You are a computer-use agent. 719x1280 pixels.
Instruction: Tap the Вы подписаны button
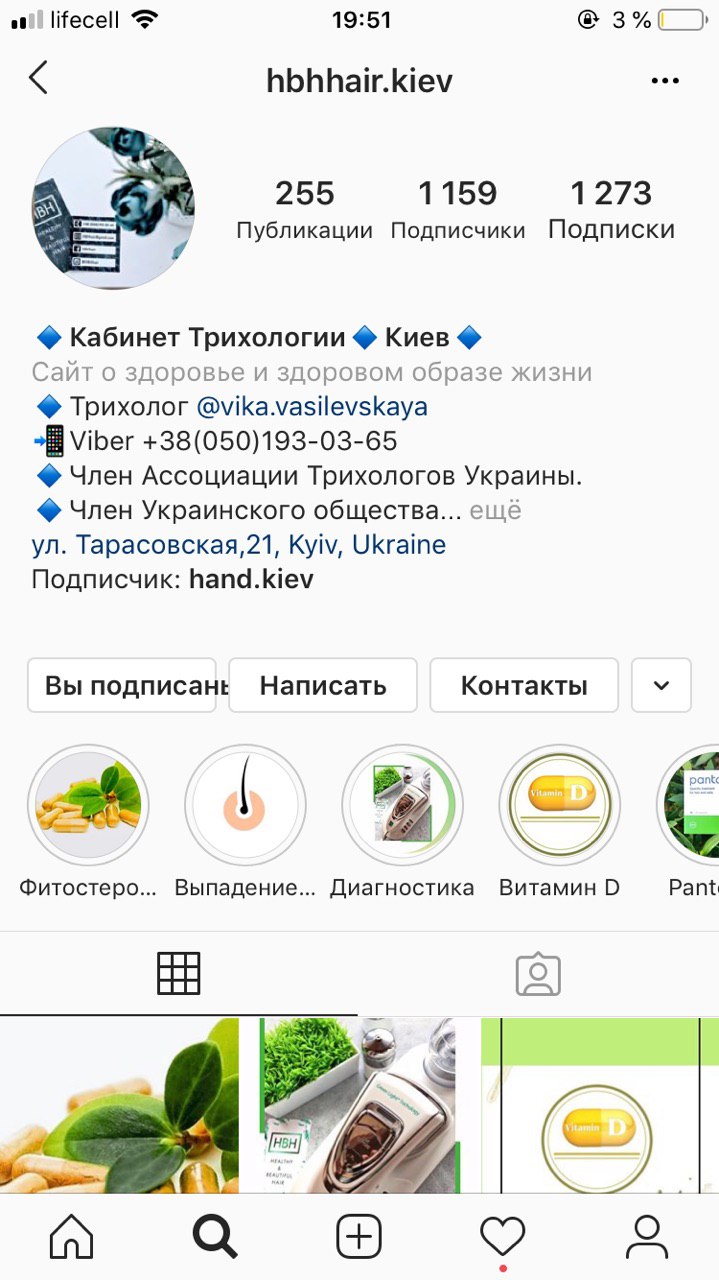122,685
